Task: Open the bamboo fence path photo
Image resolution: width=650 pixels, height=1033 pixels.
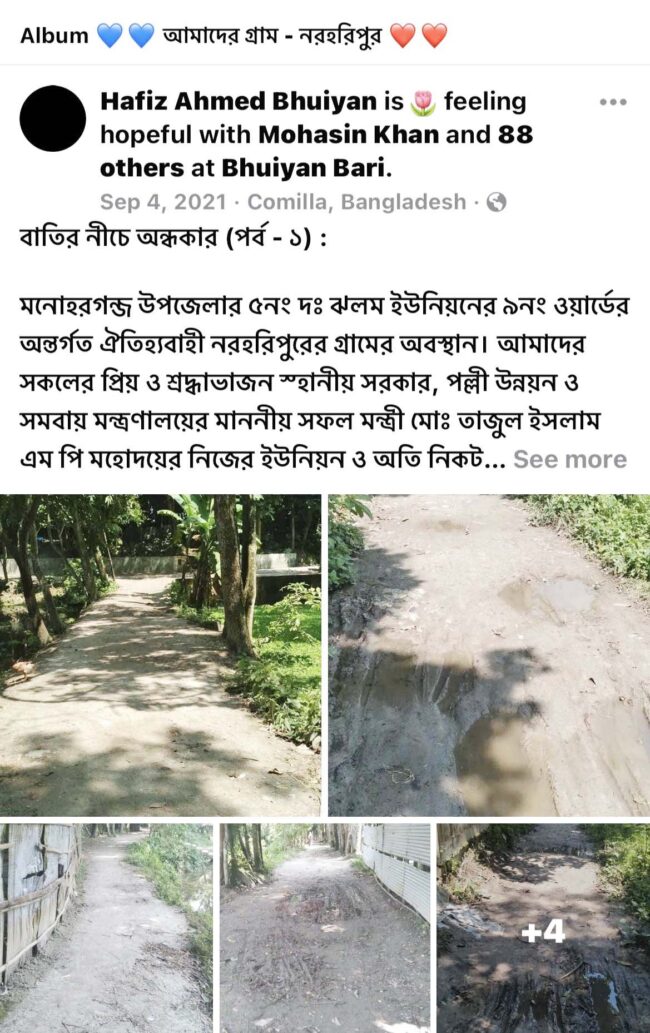Action: (x=106, y=927)
